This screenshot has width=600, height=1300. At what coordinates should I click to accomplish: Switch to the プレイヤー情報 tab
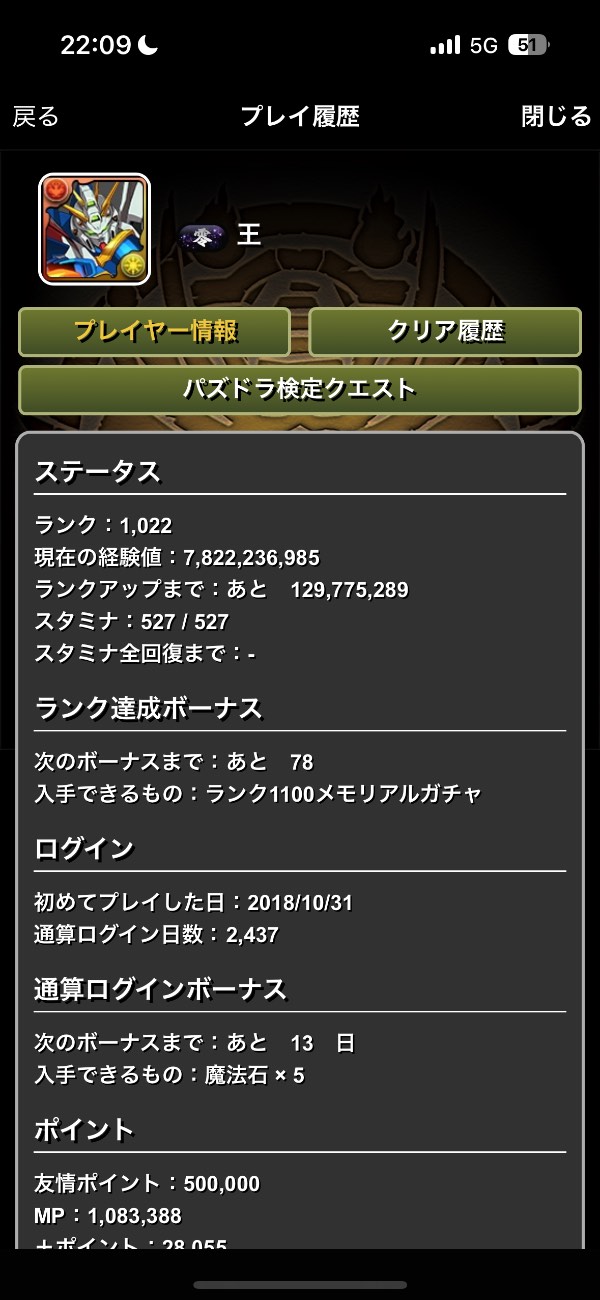154,332
